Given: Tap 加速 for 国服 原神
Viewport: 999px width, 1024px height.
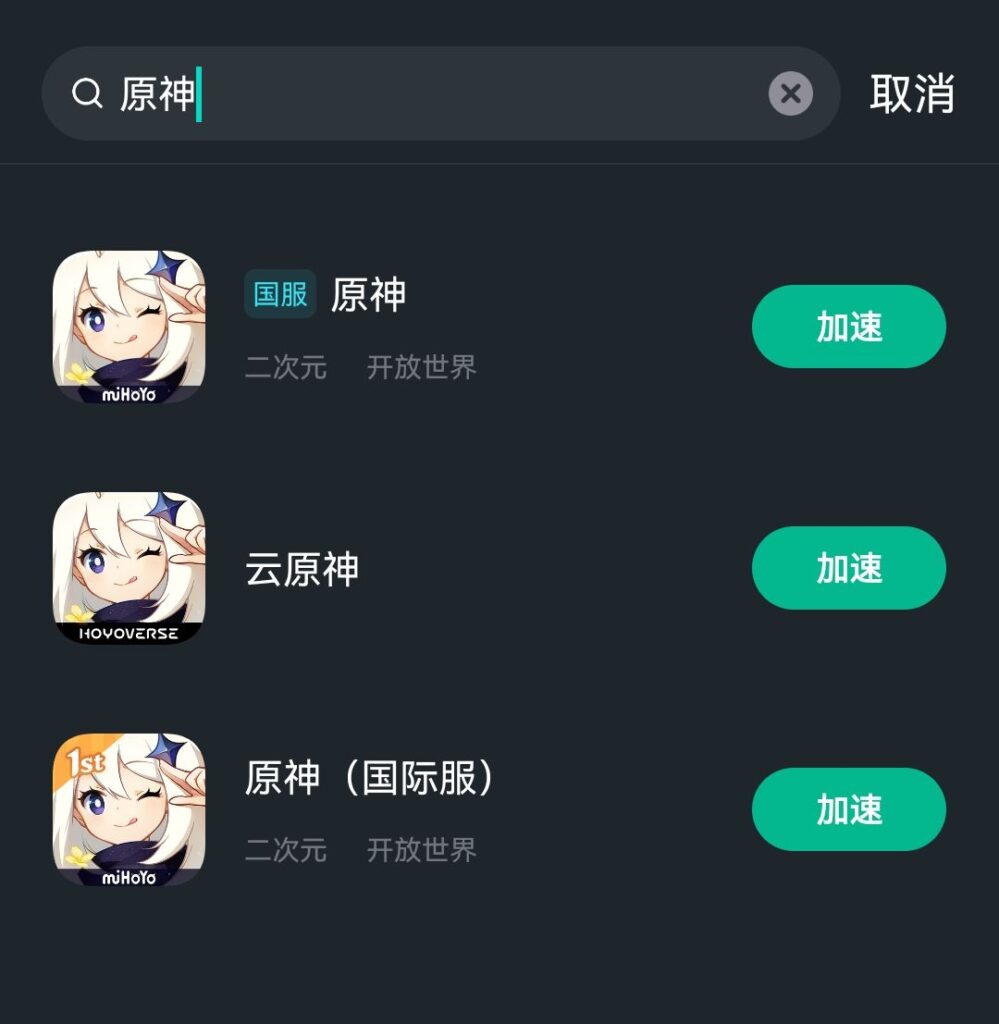Looking at the screenshot, I should [848, 327].
